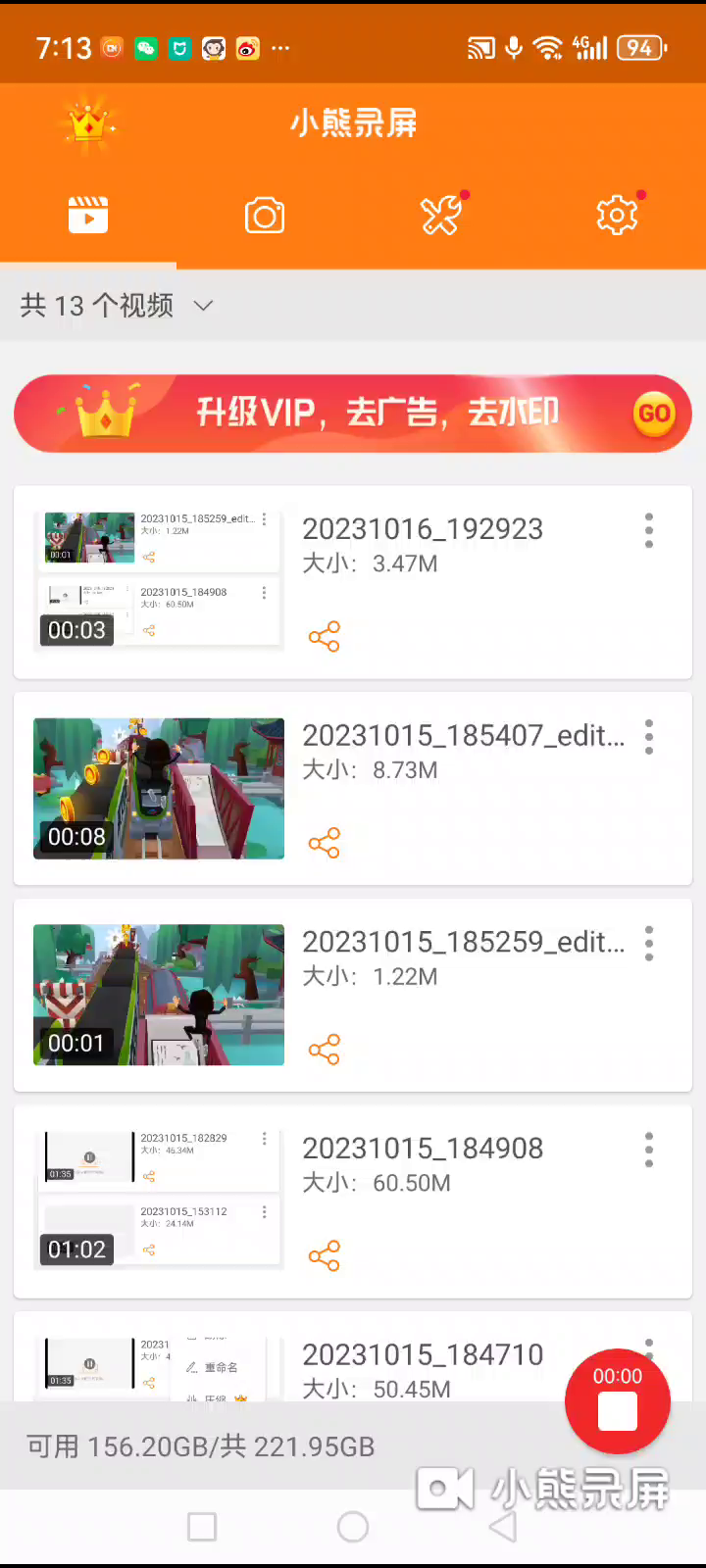This screenshot has width=706, height=1568.
Task: Open more options for 20231015_185407_edit
Action: pos(648,737)
